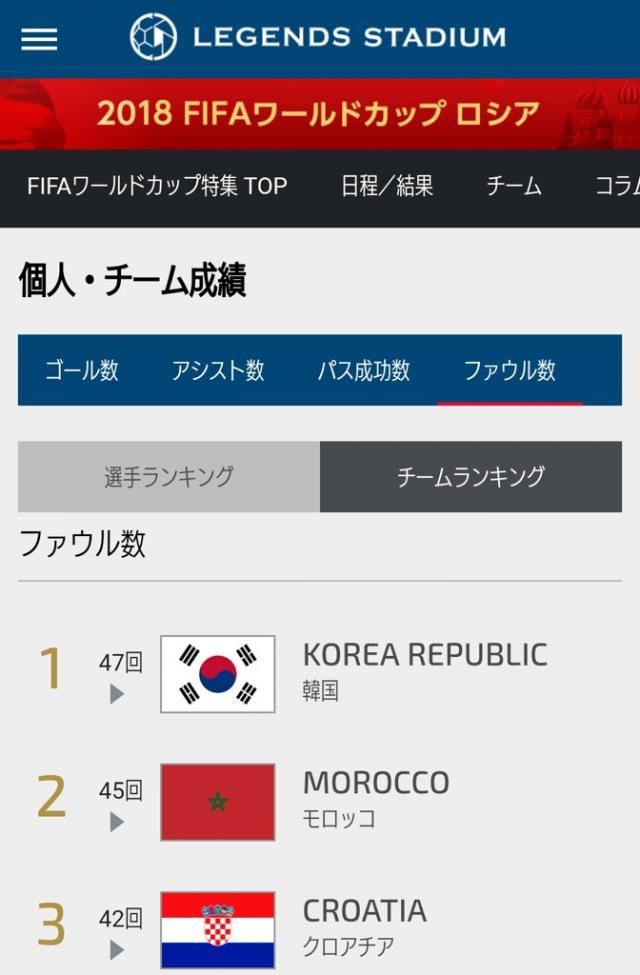Open the チーム section
Screen dimensions: 640x975
coord(514,186)
